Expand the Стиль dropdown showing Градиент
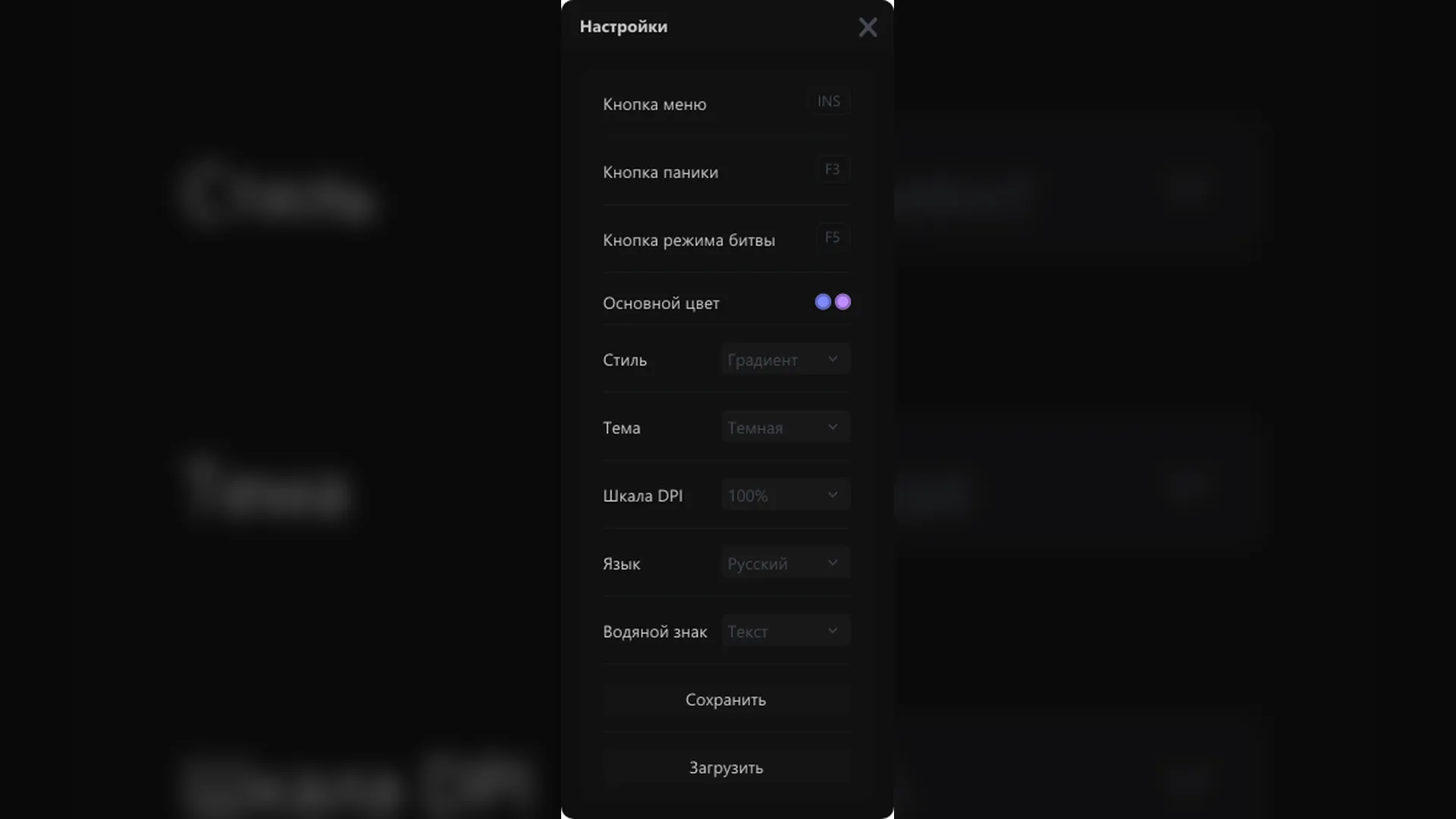The image size is (1456, 819). (786, 359)
